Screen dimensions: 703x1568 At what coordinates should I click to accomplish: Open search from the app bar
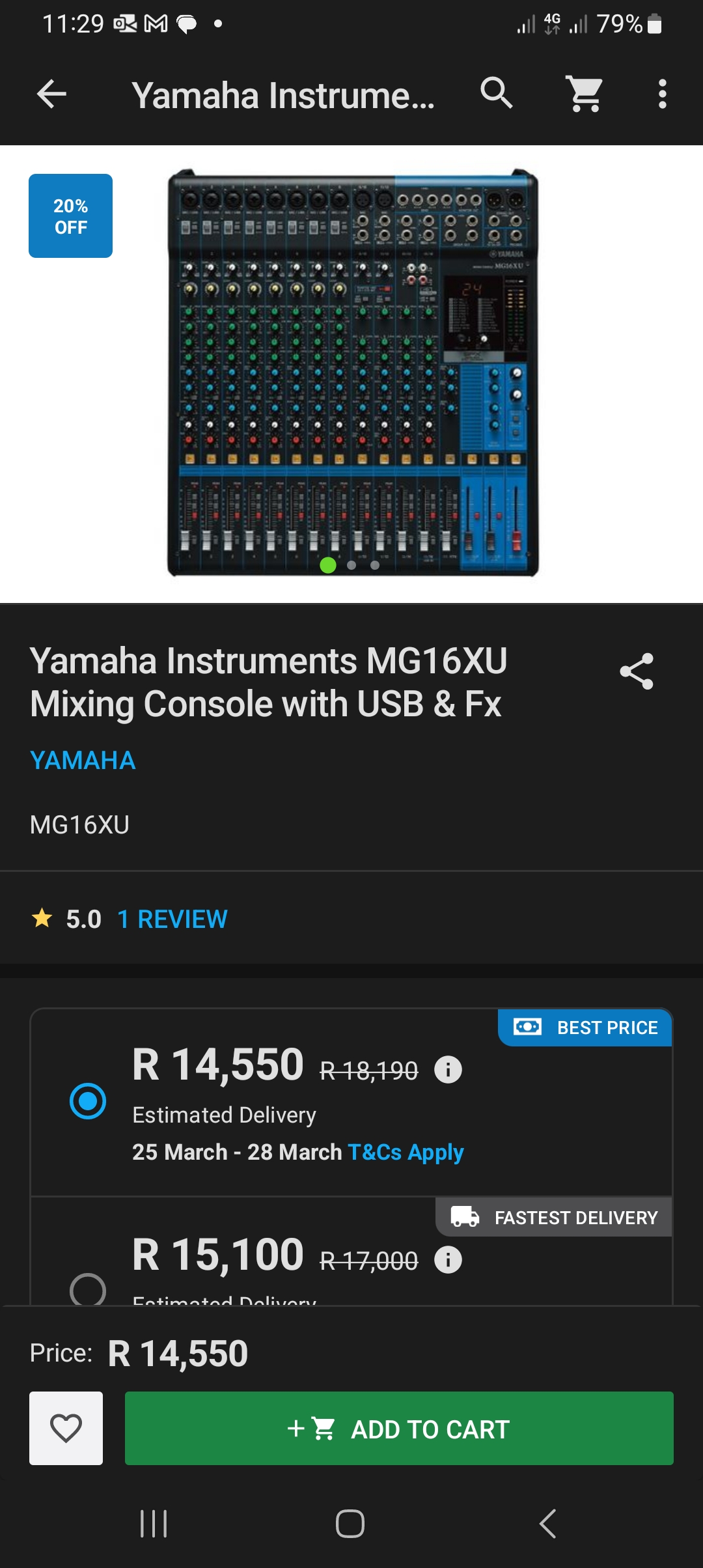(497, 93)
